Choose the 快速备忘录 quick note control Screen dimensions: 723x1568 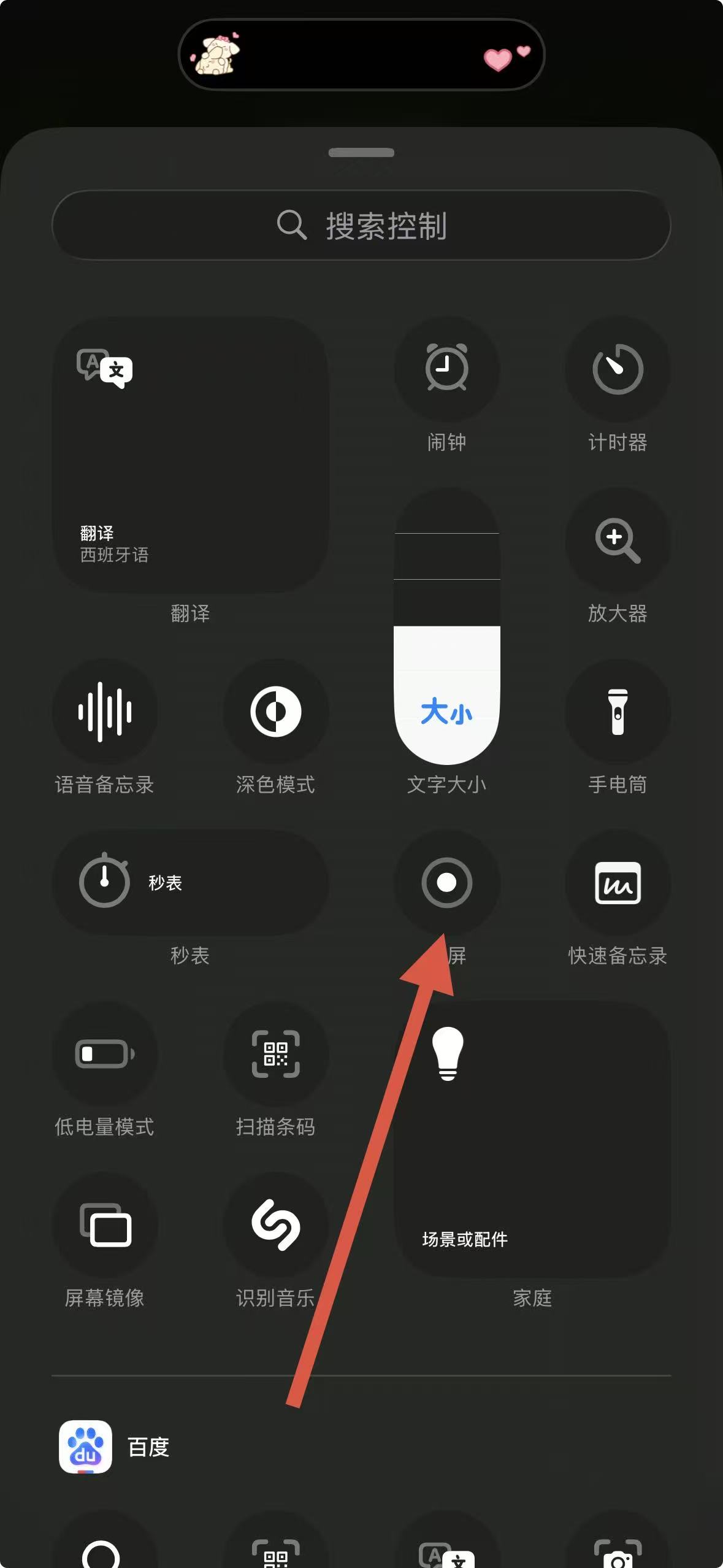pos(618,883)
